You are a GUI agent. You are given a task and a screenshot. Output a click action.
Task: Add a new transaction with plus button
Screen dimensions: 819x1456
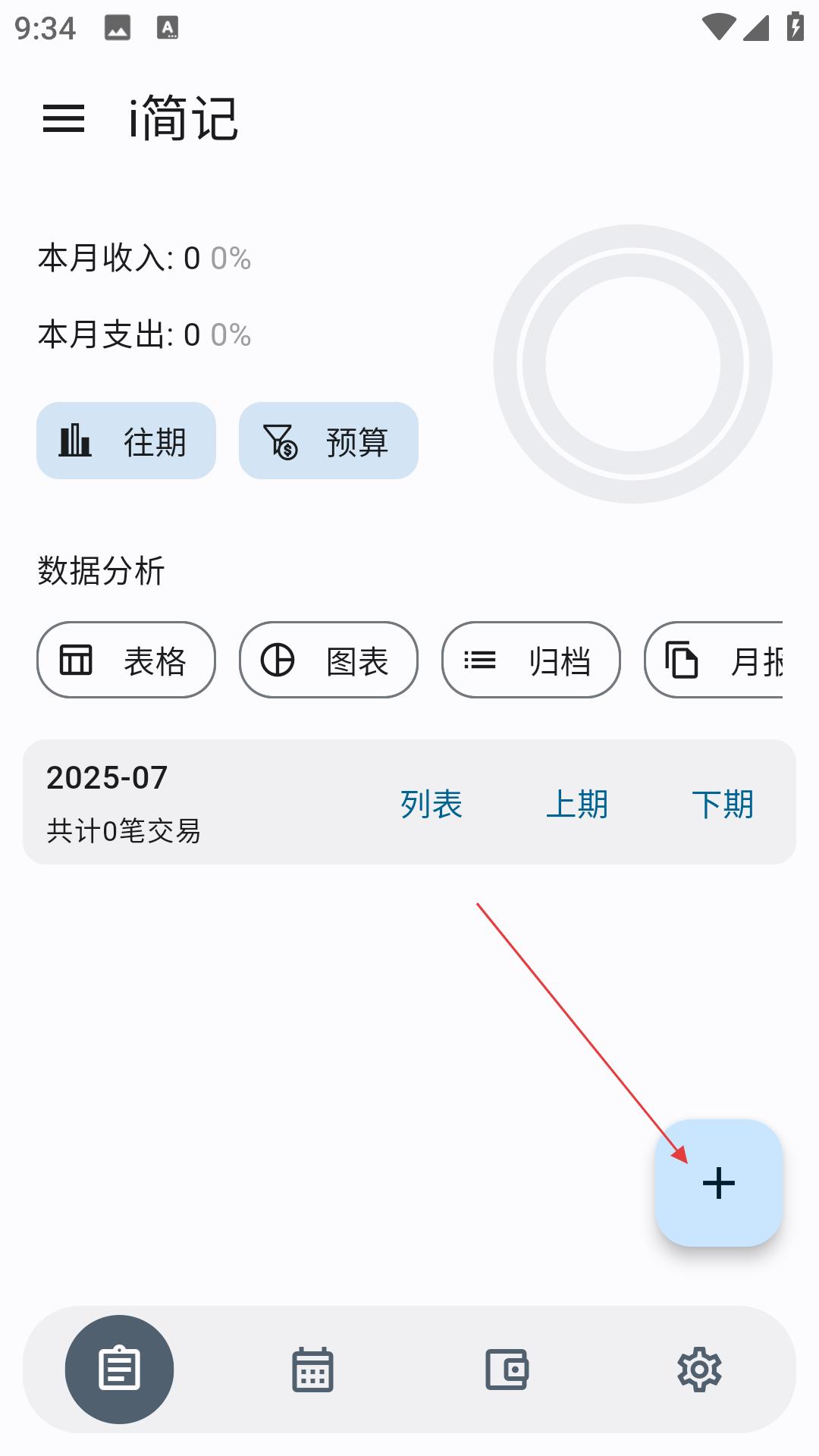[x=719, y=1183]
